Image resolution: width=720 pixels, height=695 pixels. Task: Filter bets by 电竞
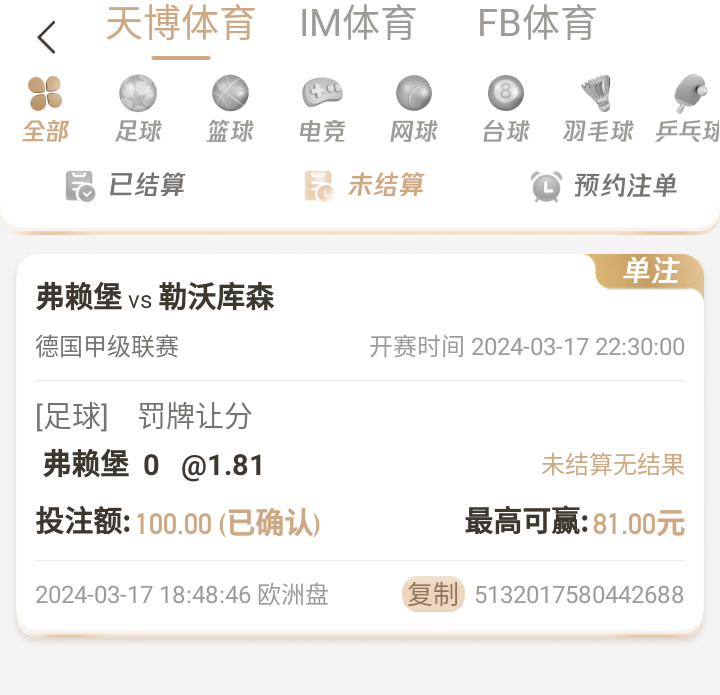click(x=322, y=109)
